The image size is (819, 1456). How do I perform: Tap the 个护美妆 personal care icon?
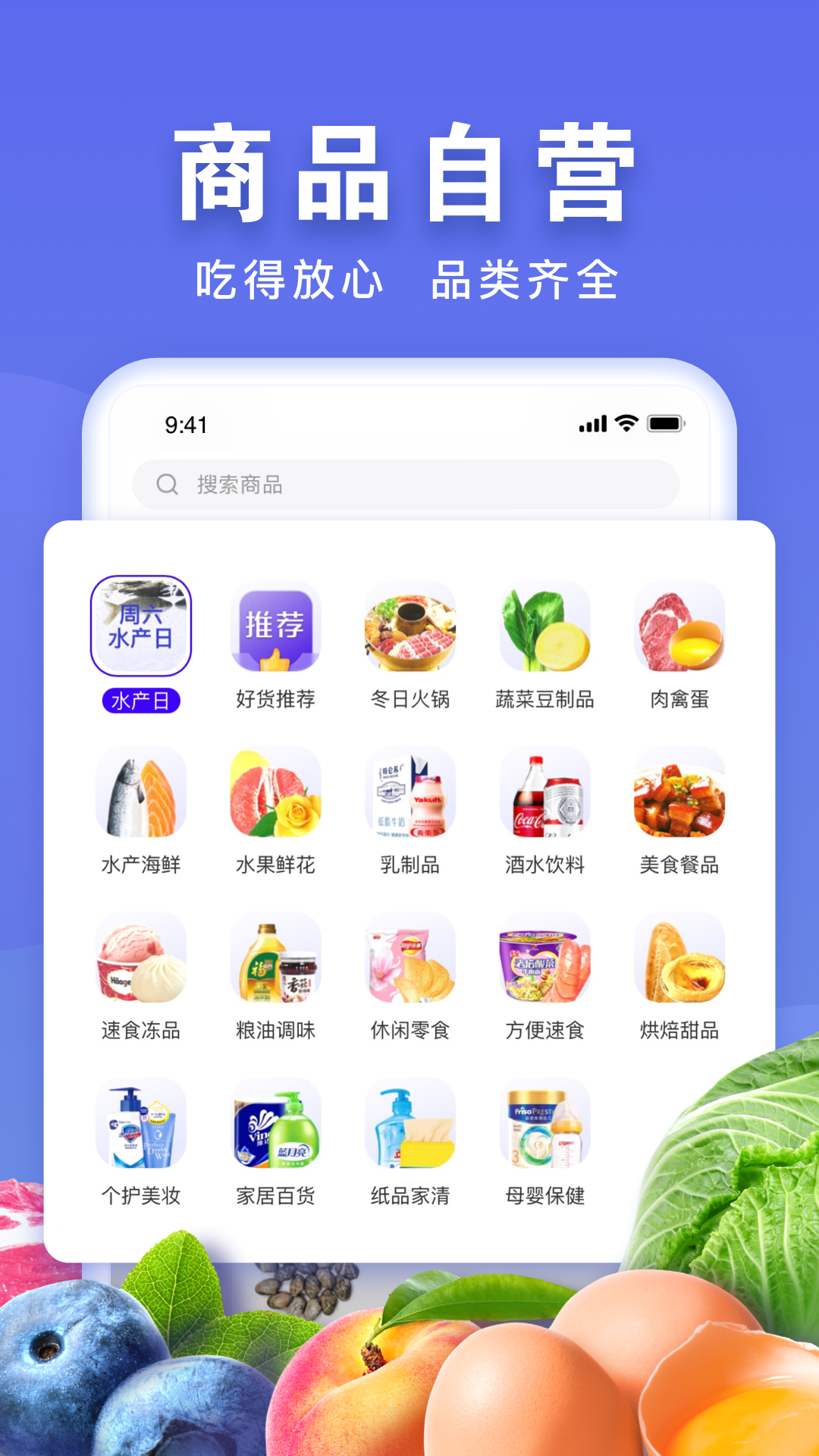(x=141, y=1125)
